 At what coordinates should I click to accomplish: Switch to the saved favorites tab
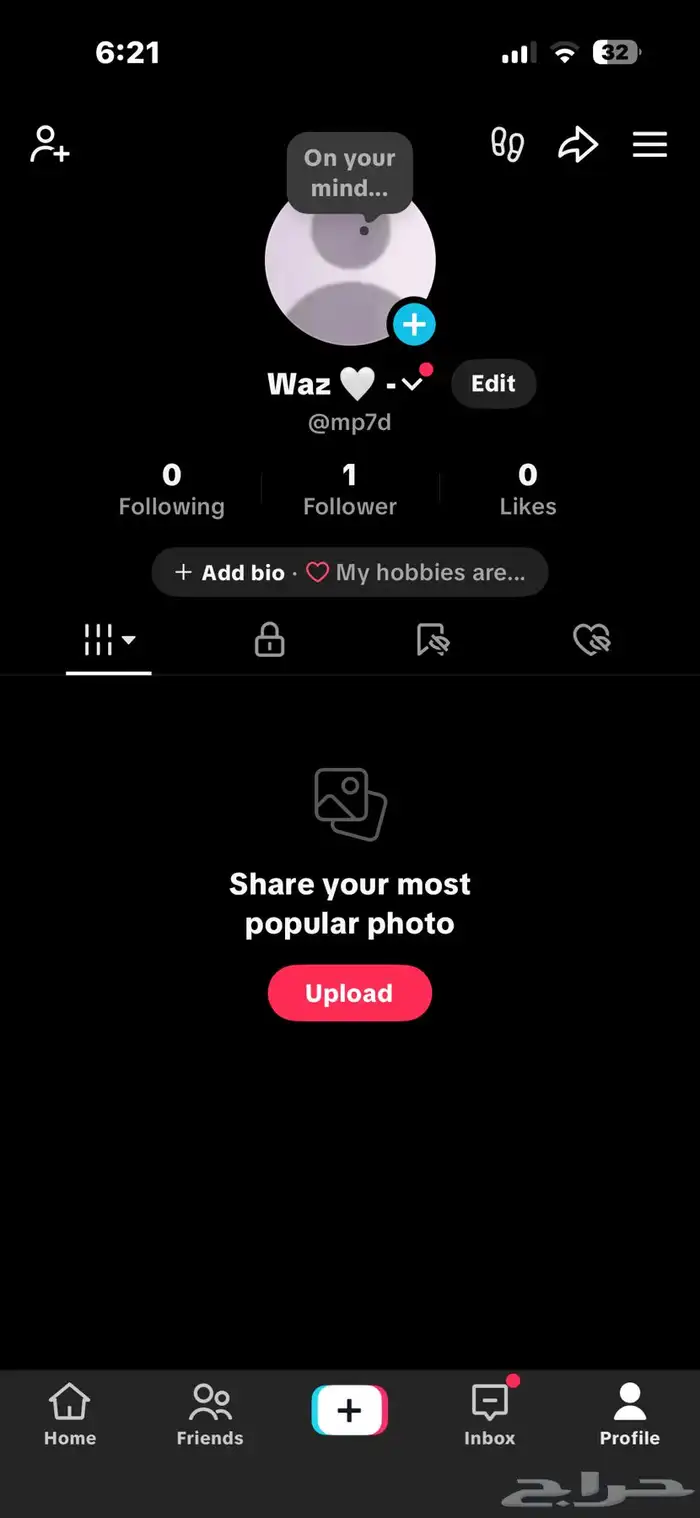[432, 640]
